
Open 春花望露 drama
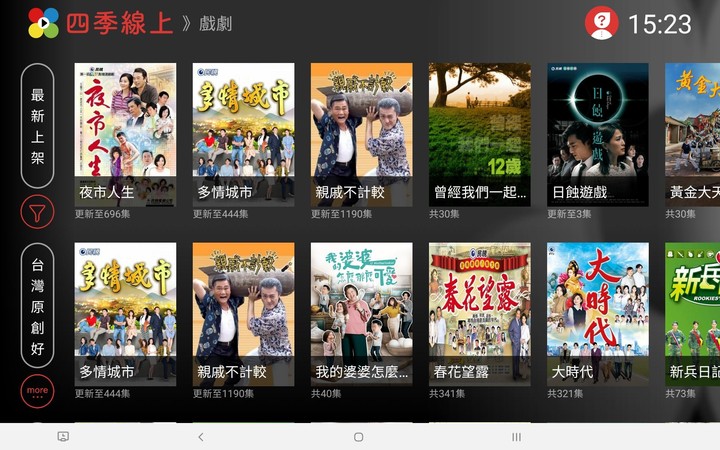coord(479,314)
